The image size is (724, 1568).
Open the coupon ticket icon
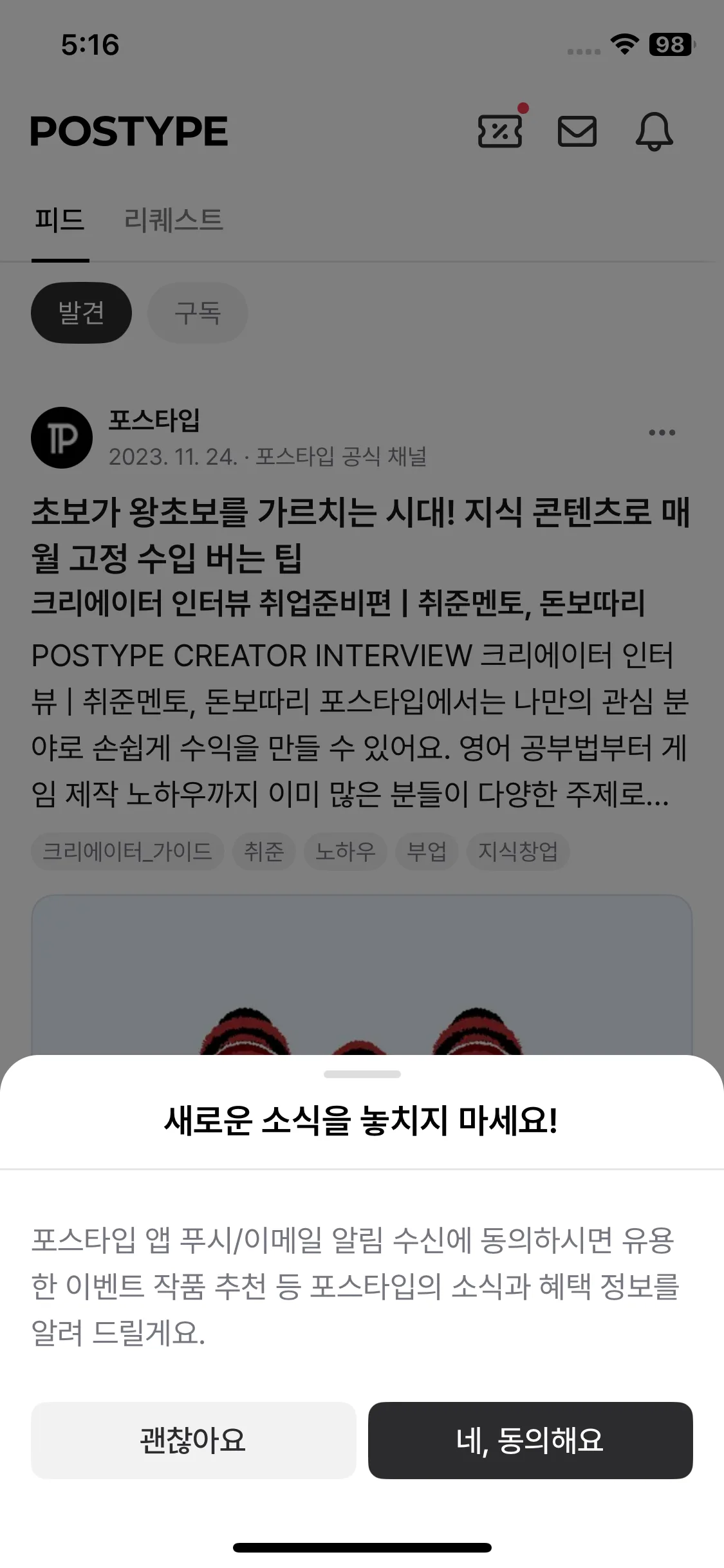tap(500, 131)
